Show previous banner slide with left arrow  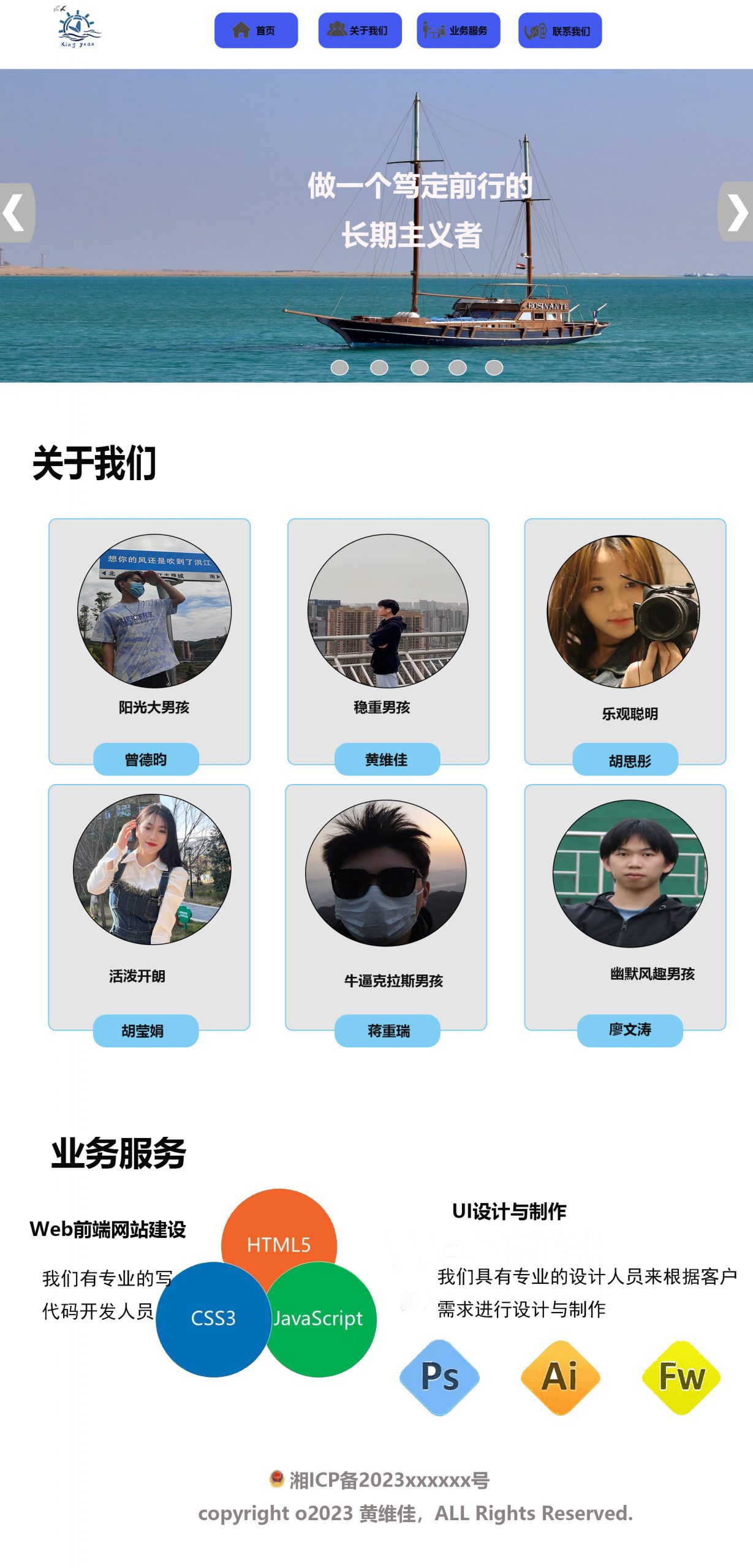(16, 212)
